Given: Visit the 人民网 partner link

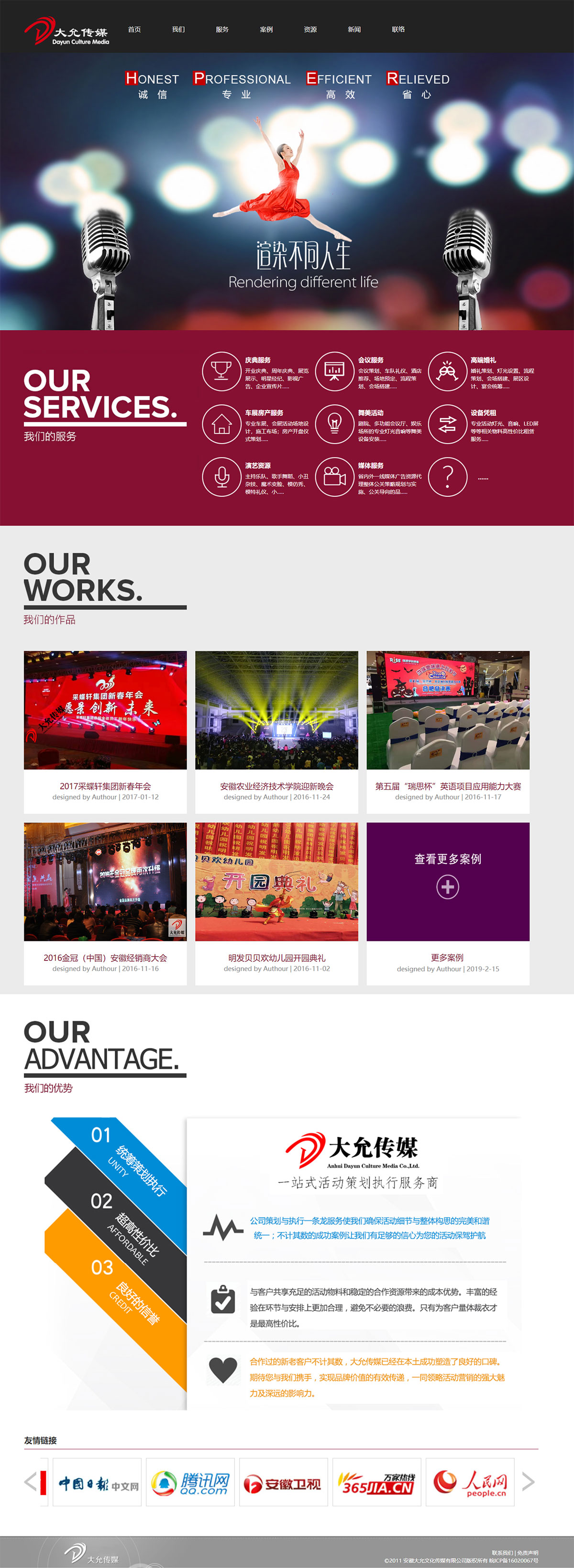Looking at the screenshot, I should pos(470,1481).
